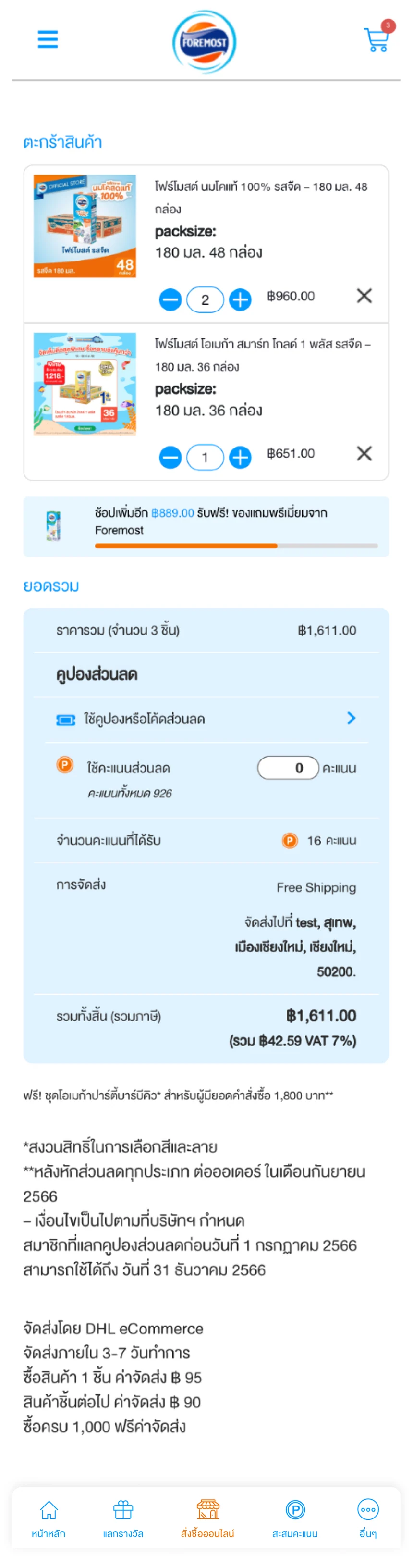
Task: Increase quantity of Omega Smart Gold 36-pack
Action: 240,457
